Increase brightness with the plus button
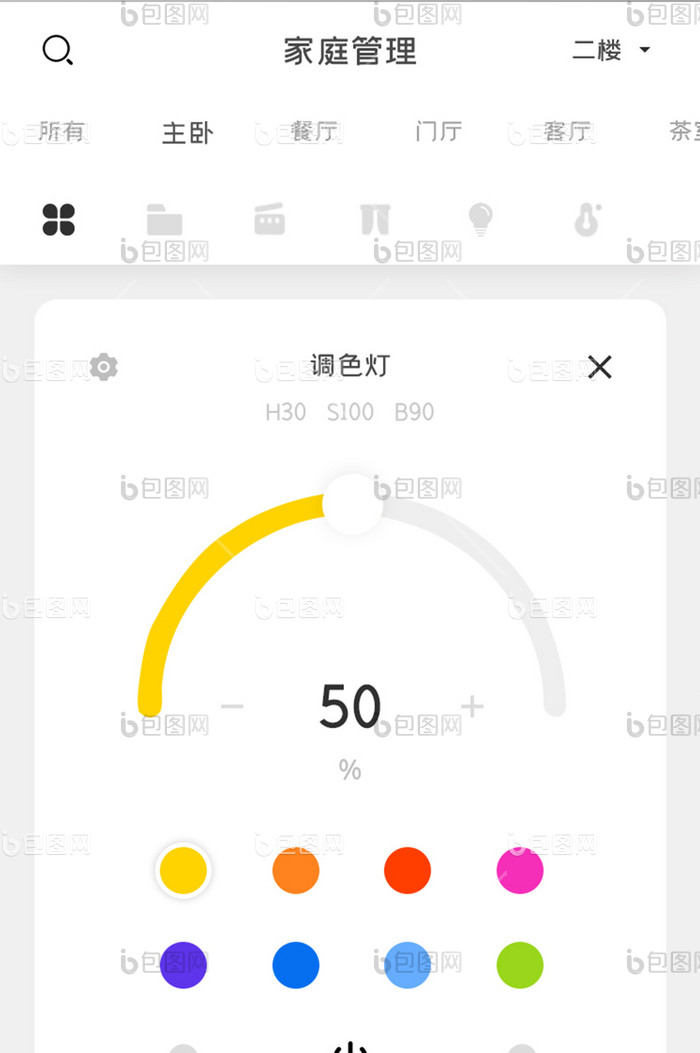700x1053 pixels. point(472,707)
